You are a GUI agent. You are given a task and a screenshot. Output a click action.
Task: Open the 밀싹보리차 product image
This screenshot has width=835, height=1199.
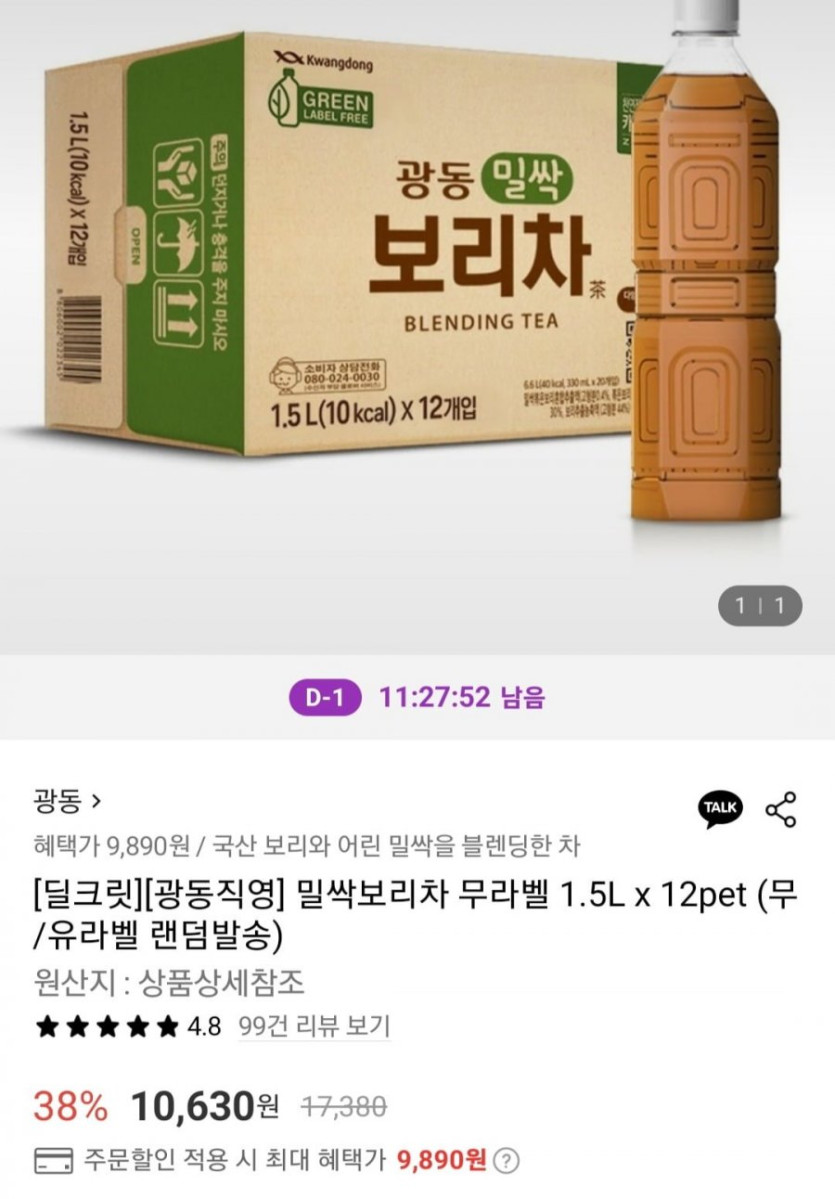417,320
